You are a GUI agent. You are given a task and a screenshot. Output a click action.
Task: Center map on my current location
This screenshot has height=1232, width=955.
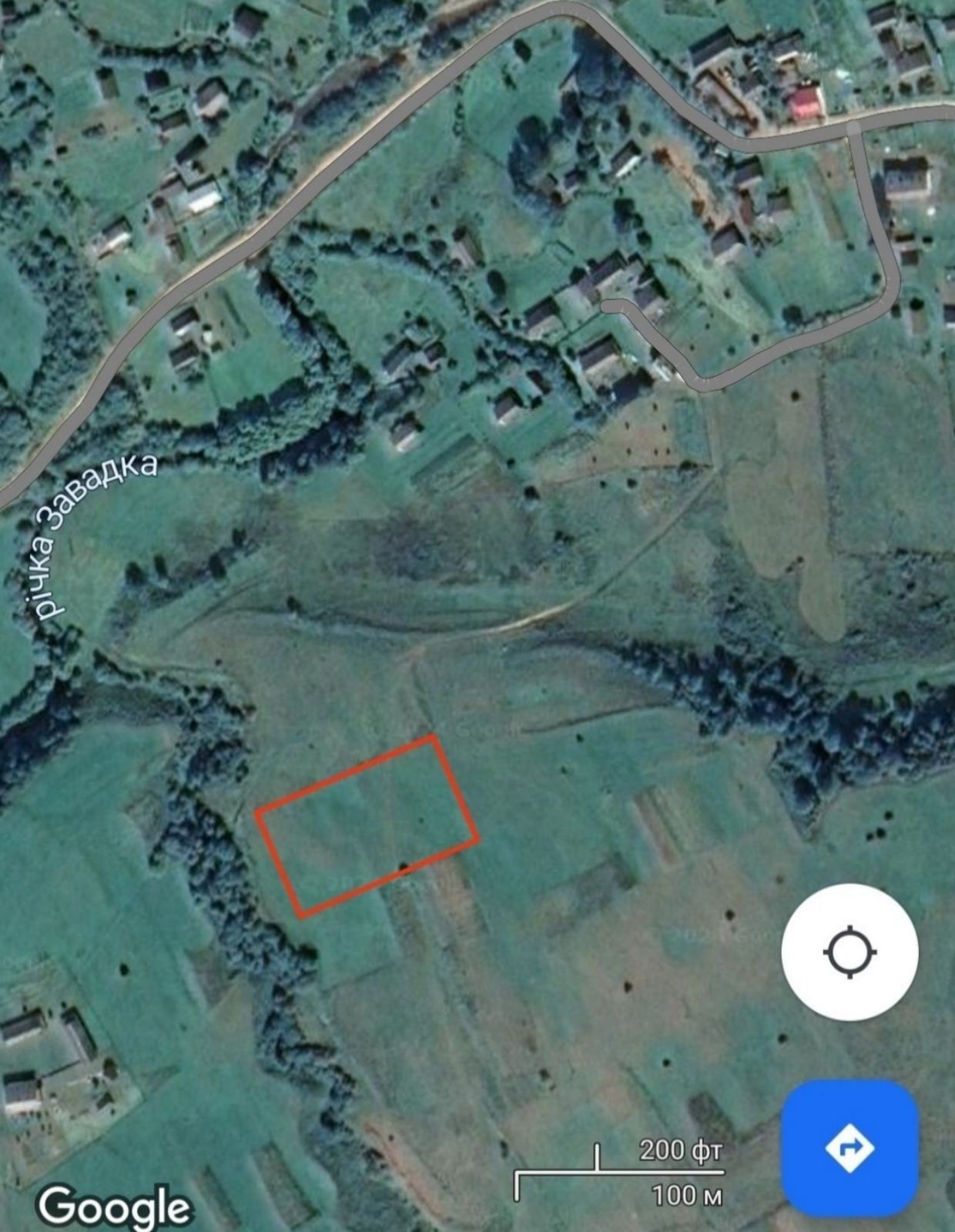click(x=849, y=952)
